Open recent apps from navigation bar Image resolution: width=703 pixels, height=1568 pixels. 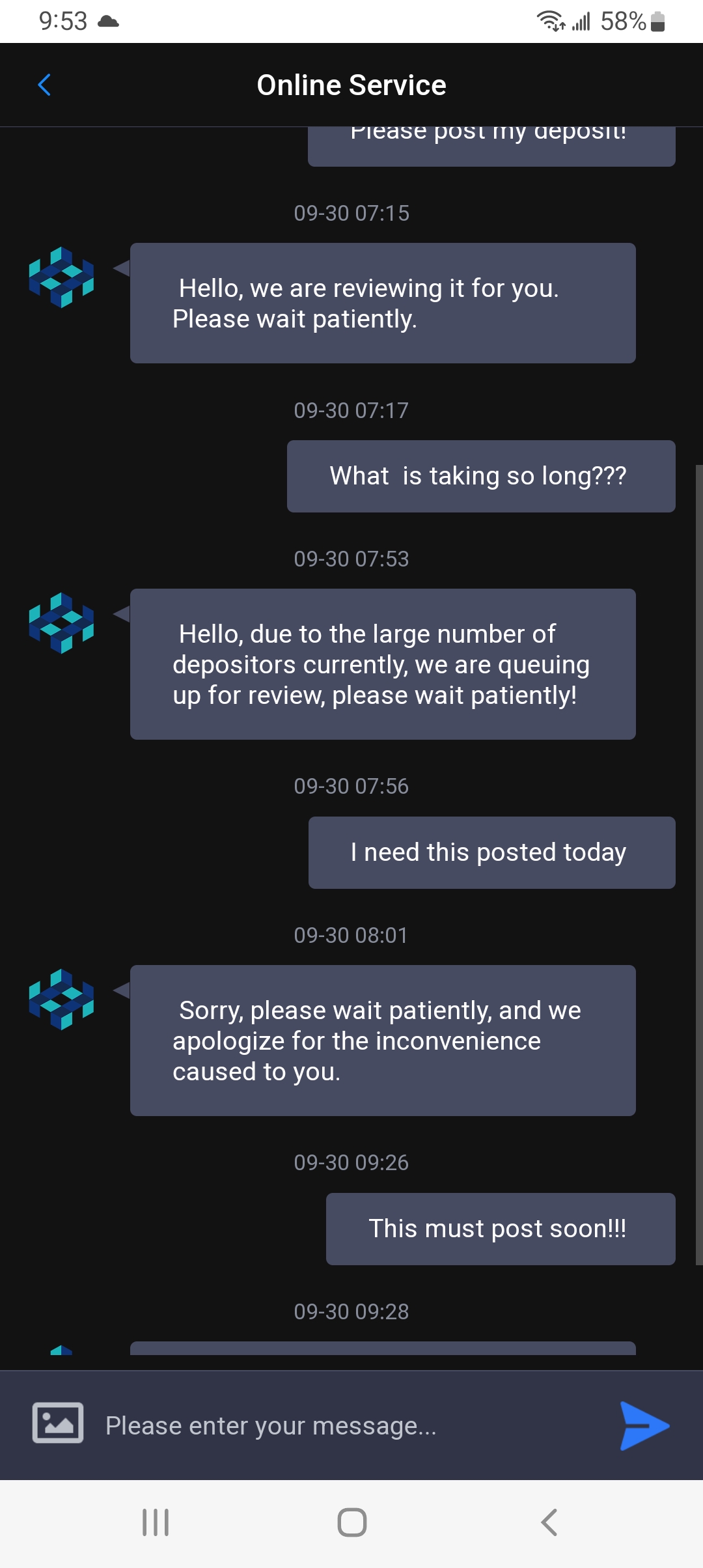point(156,1522)
